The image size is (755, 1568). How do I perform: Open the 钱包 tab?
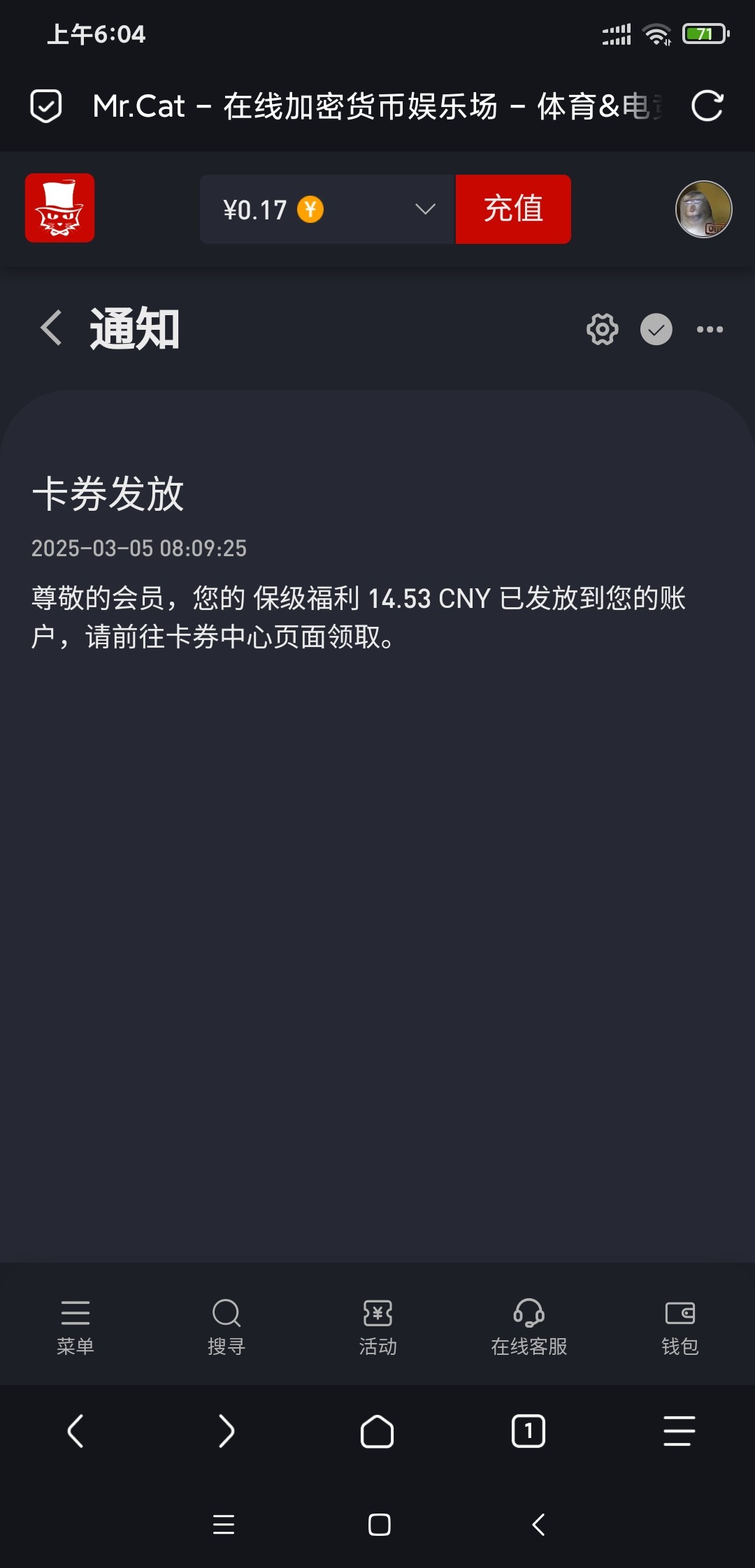coord(679,1326)
